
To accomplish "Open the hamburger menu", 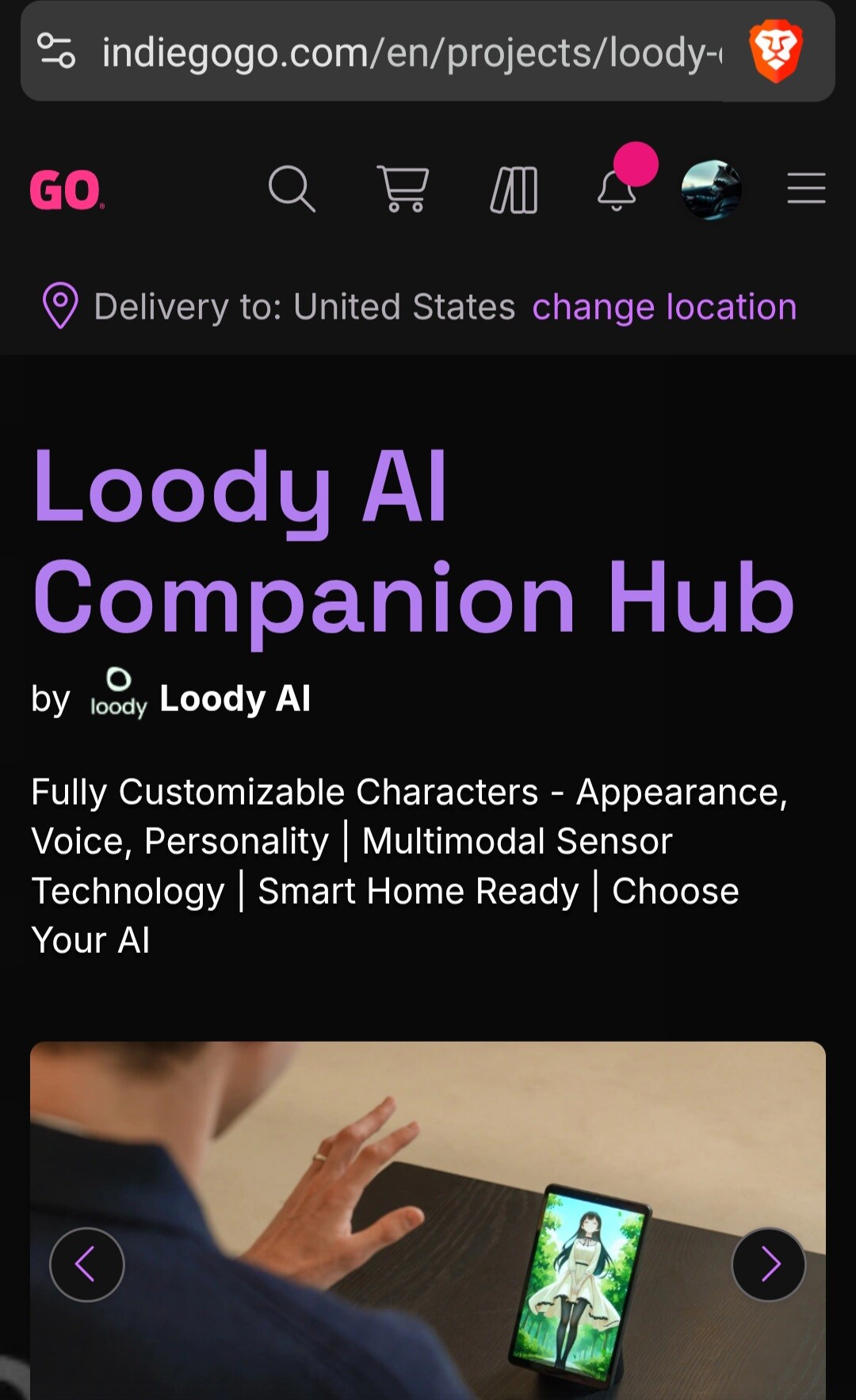I will [x=806, y=189].
